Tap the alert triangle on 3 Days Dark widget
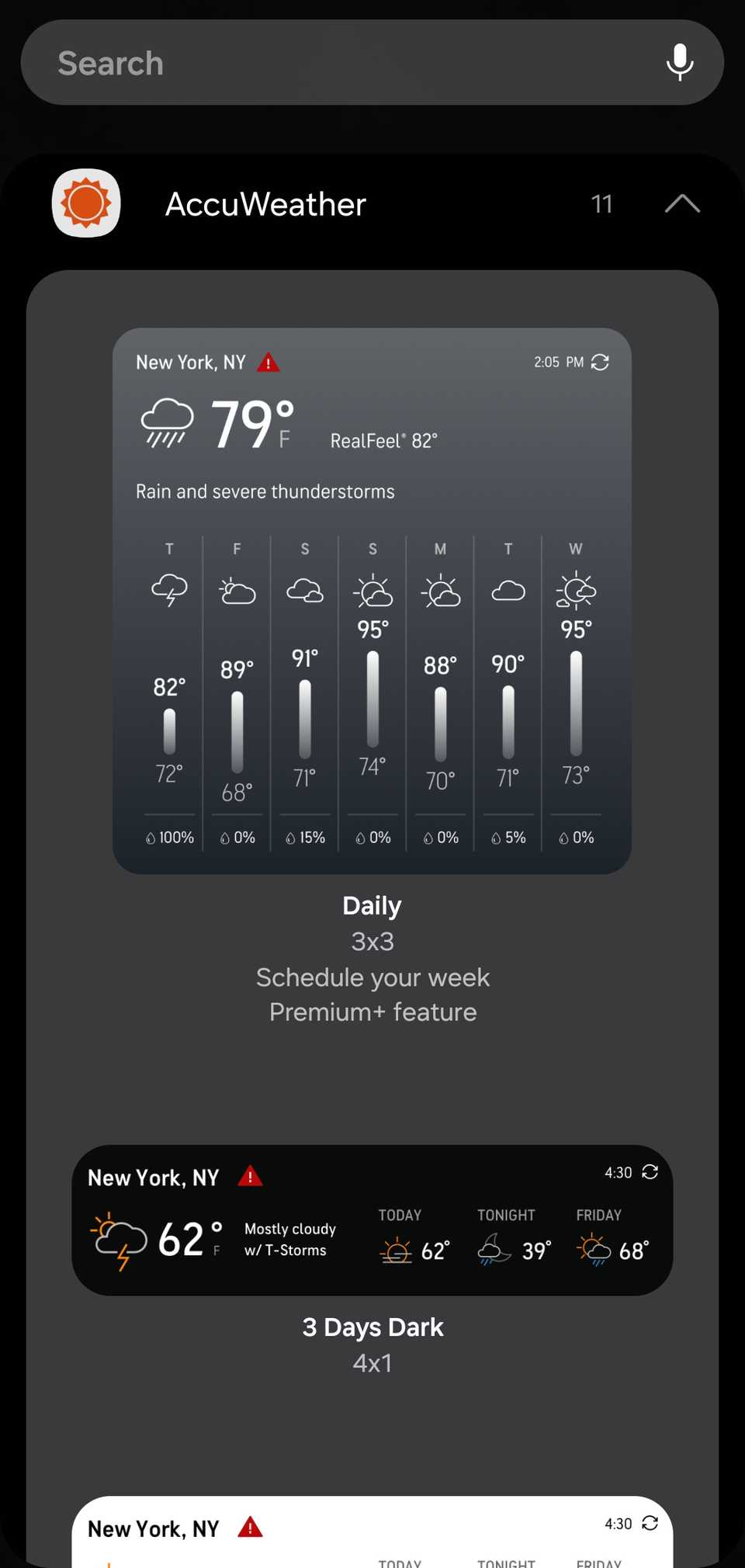The width and height of the screenshot is (745, 1568). click(x=250, y=1177)
